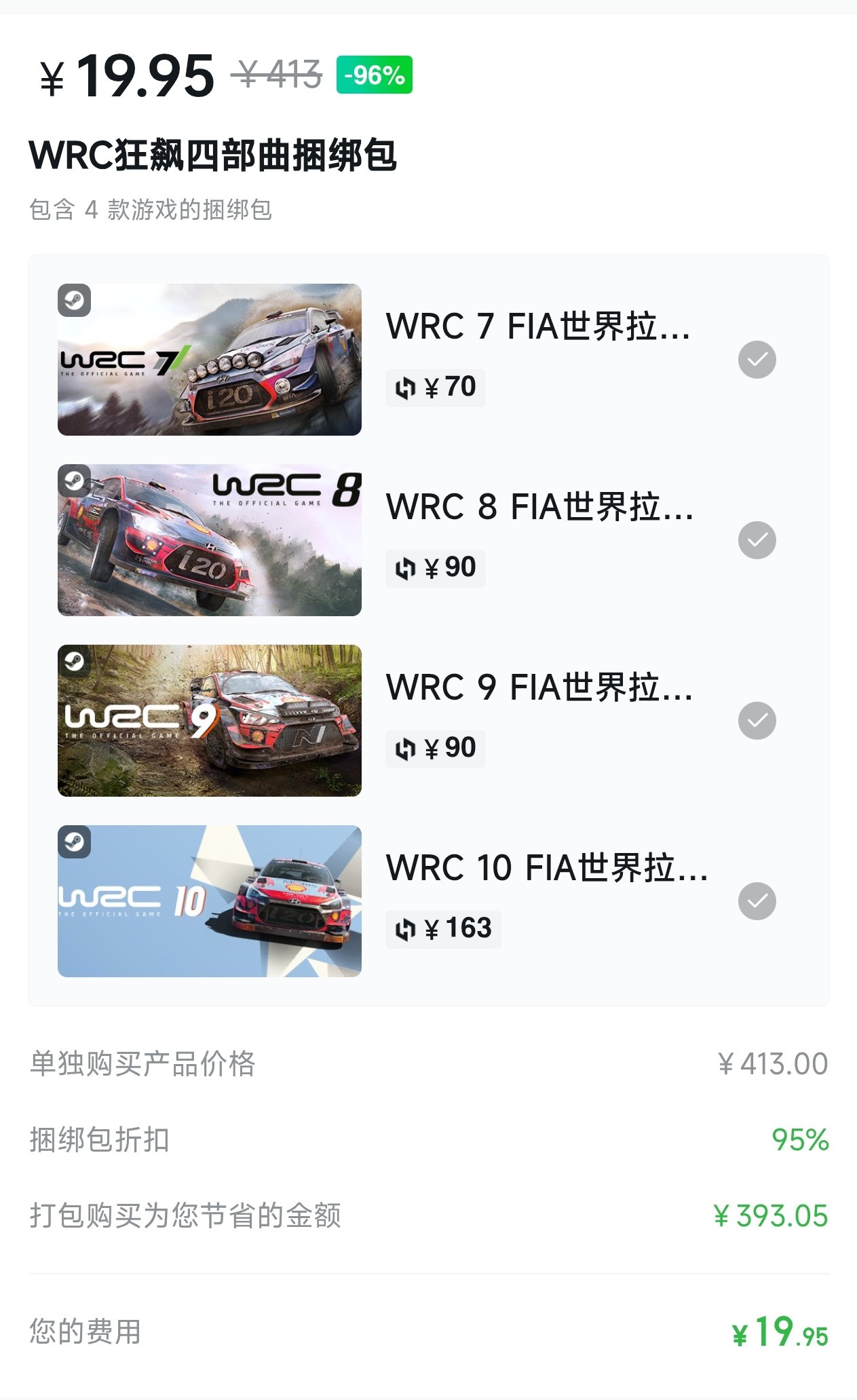Open the WRC 7 game thumbnail
The image size is (857, 1400).
[x=210, y=360]
